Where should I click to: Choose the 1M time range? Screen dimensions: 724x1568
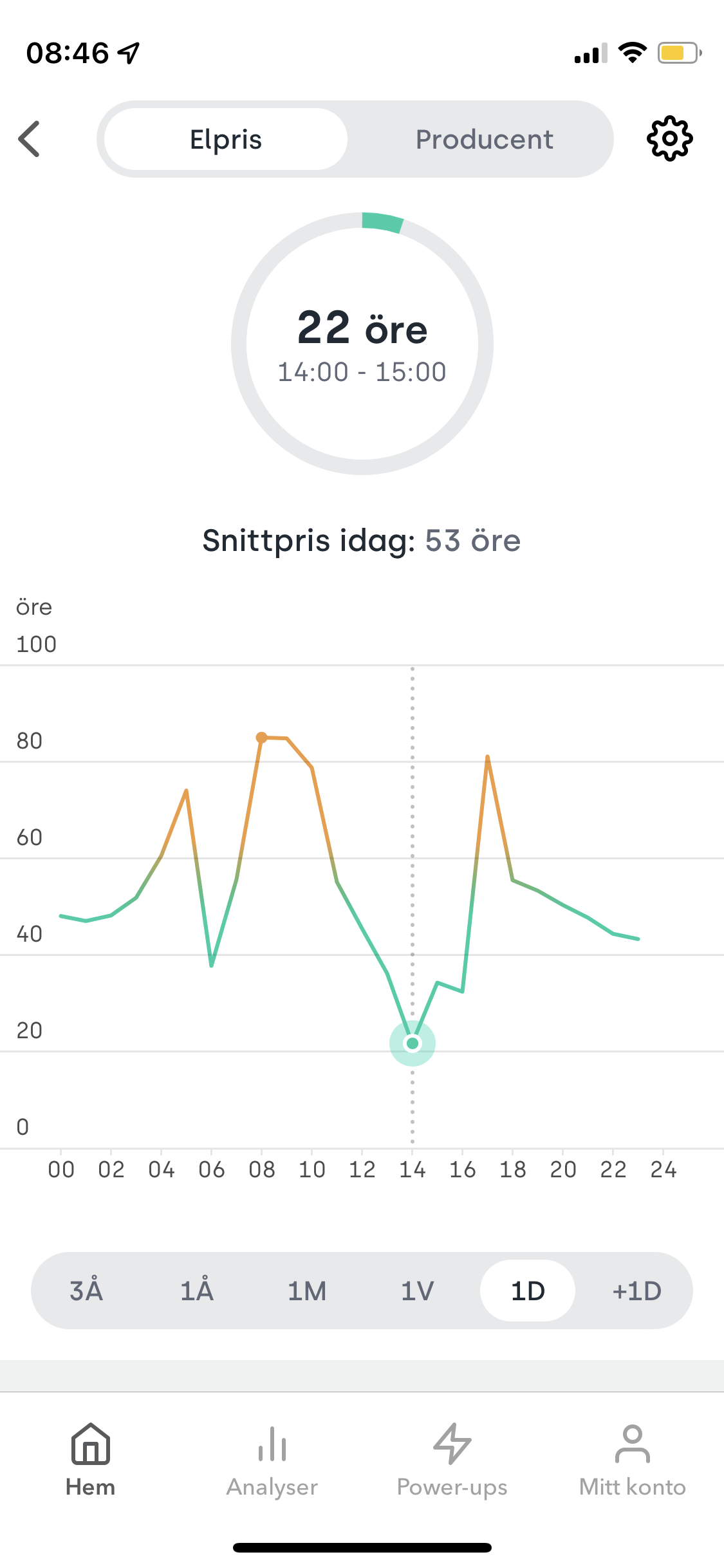pyautogui.click(x=307, y=1291)
